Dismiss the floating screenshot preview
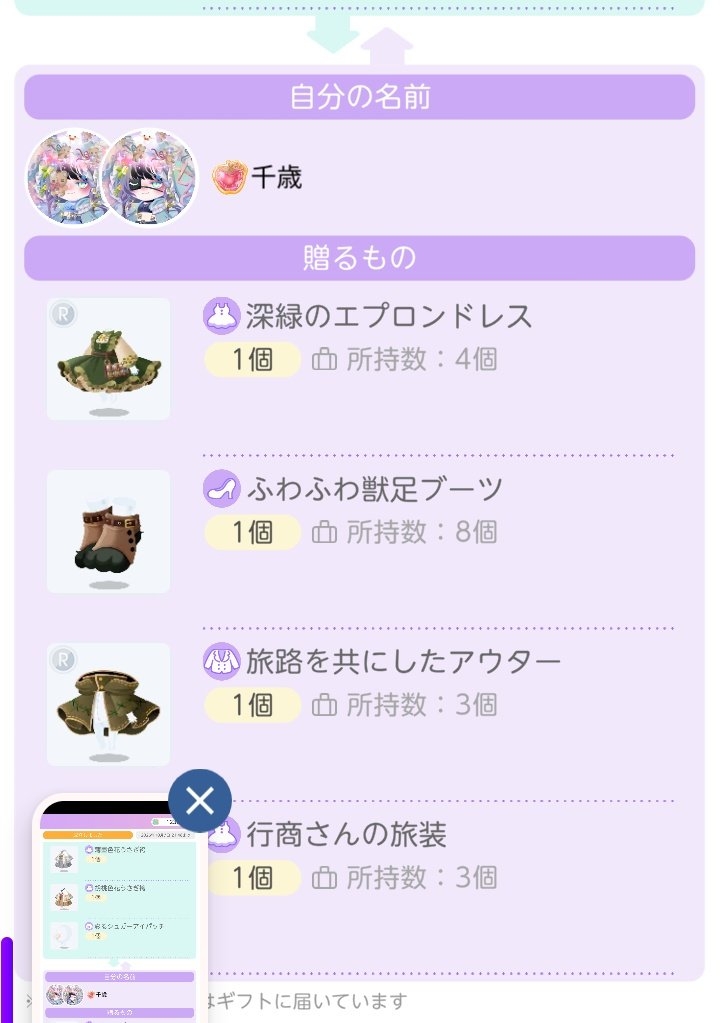Screen dimensions: 720x1023 coord(200,800)
